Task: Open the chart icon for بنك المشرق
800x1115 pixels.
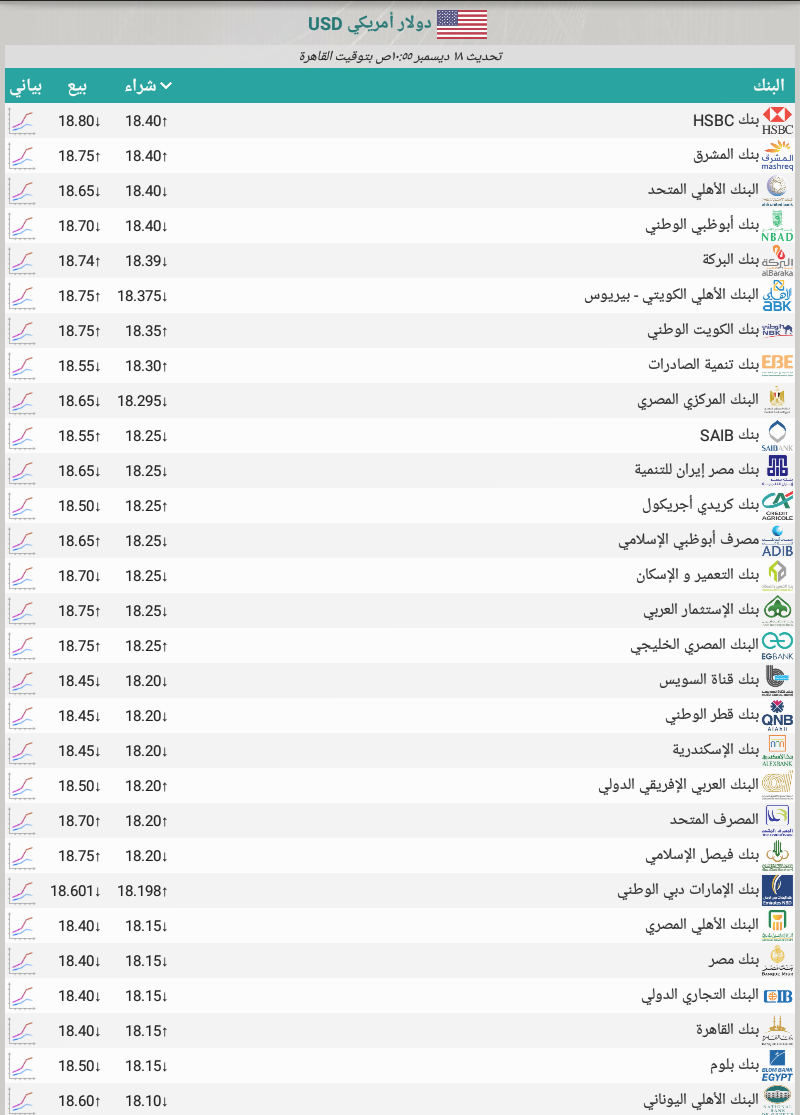Action: coord(22,156)
